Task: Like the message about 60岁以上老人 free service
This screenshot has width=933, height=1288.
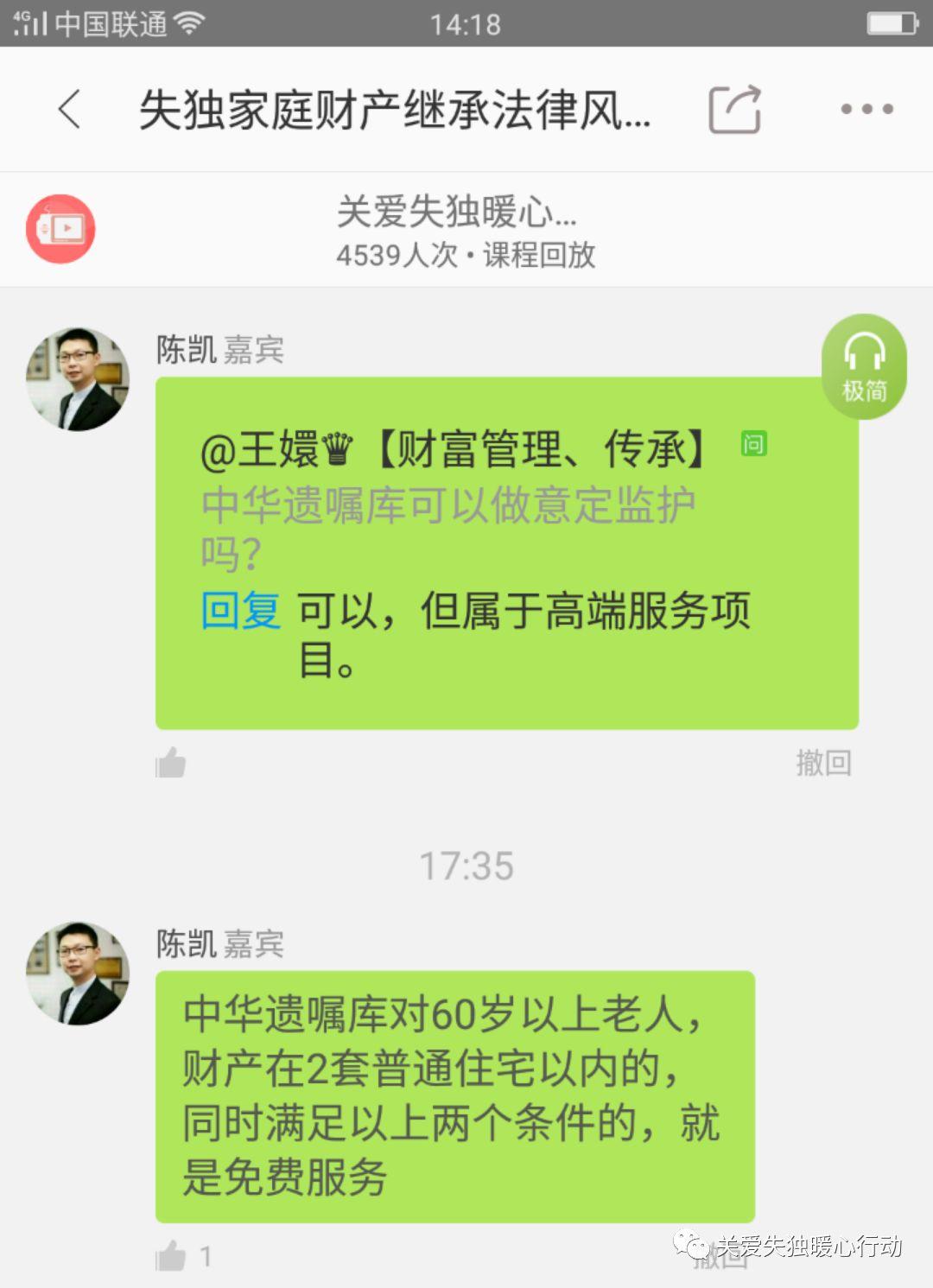Action: [171, 1256]
